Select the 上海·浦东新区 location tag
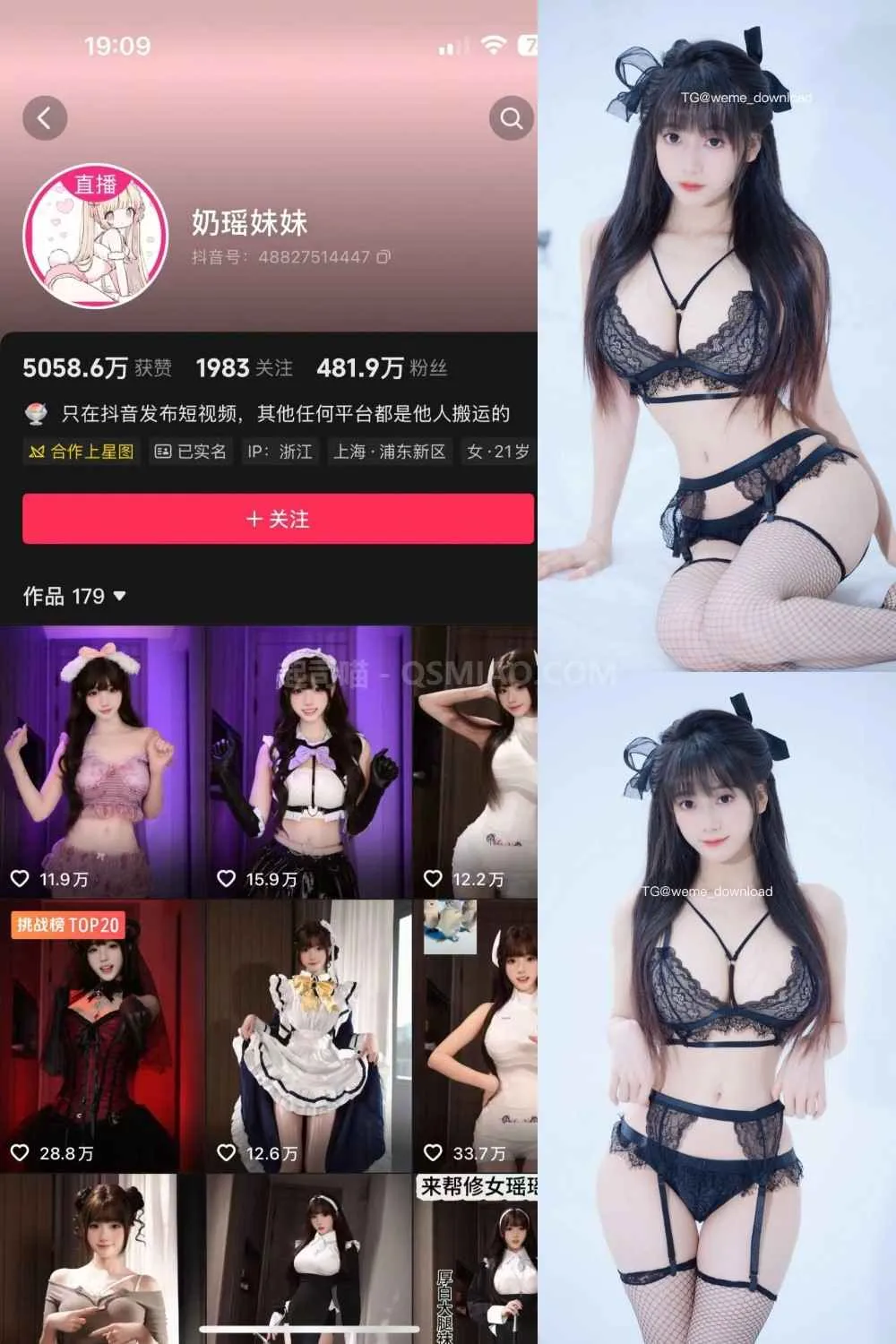 point(389,452)
